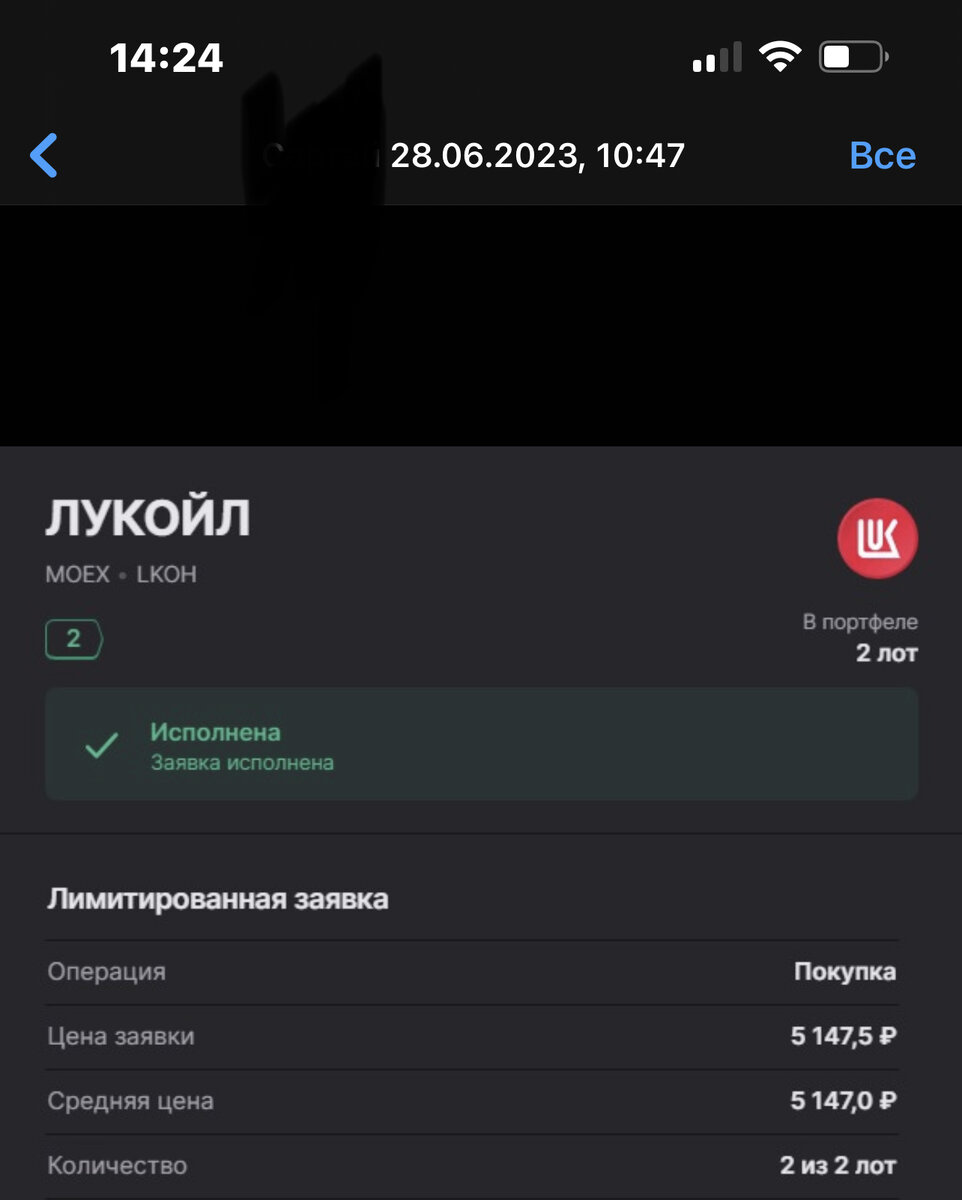Image resolution: width=962 pixels, height=1200 pixels.
Task: Open the Все orders view
Action: (x=883, y=155)
